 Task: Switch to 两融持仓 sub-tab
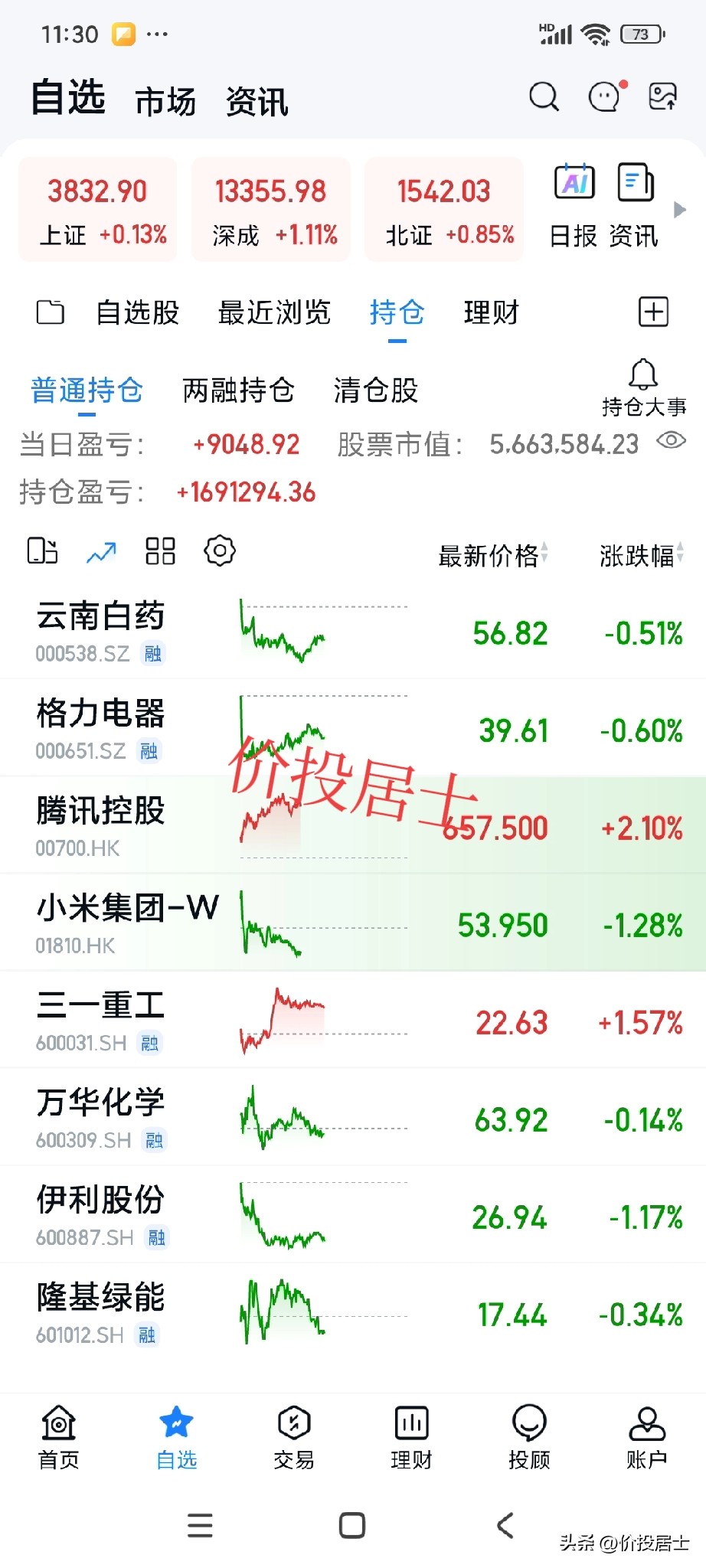(238, 390)
